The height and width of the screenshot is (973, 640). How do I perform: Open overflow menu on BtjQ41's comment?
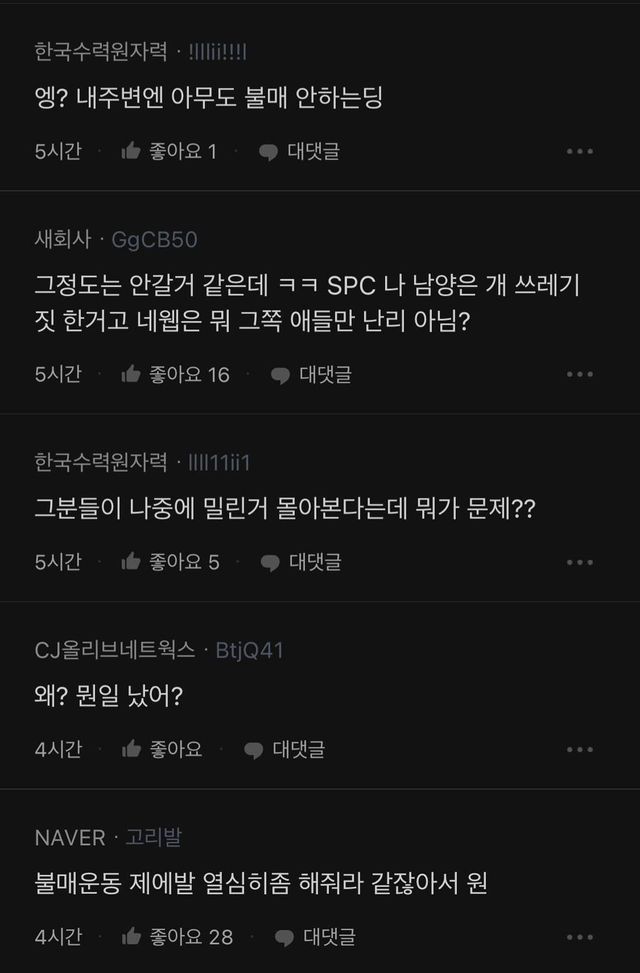coord(580,750)
